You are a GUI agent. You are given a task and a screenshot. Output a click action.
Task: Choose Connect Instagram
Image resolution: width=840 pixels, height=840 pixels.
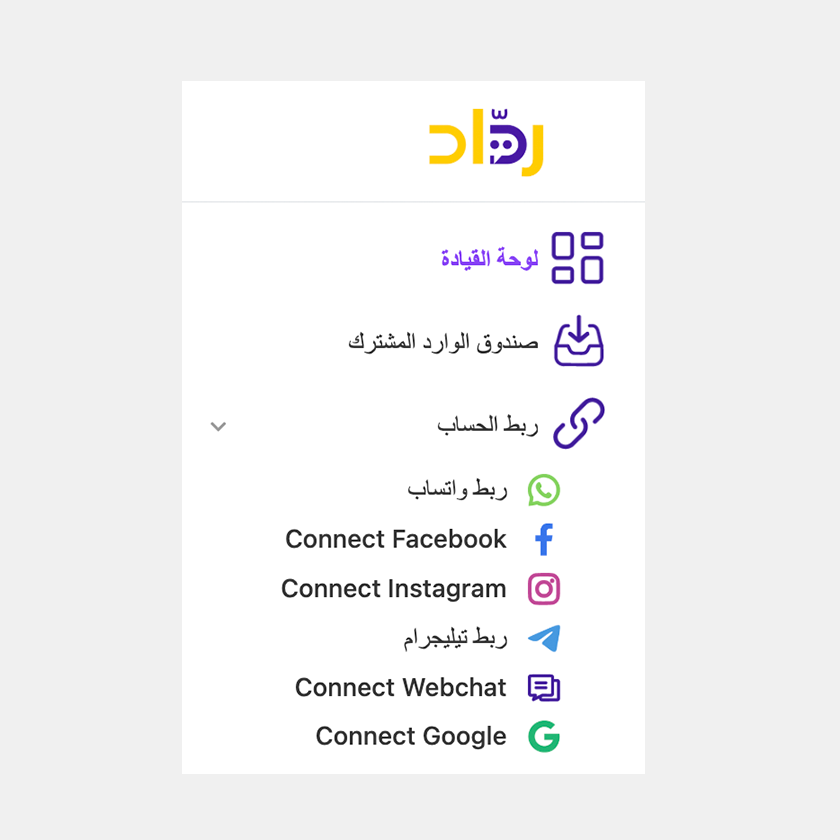[394, 589]
